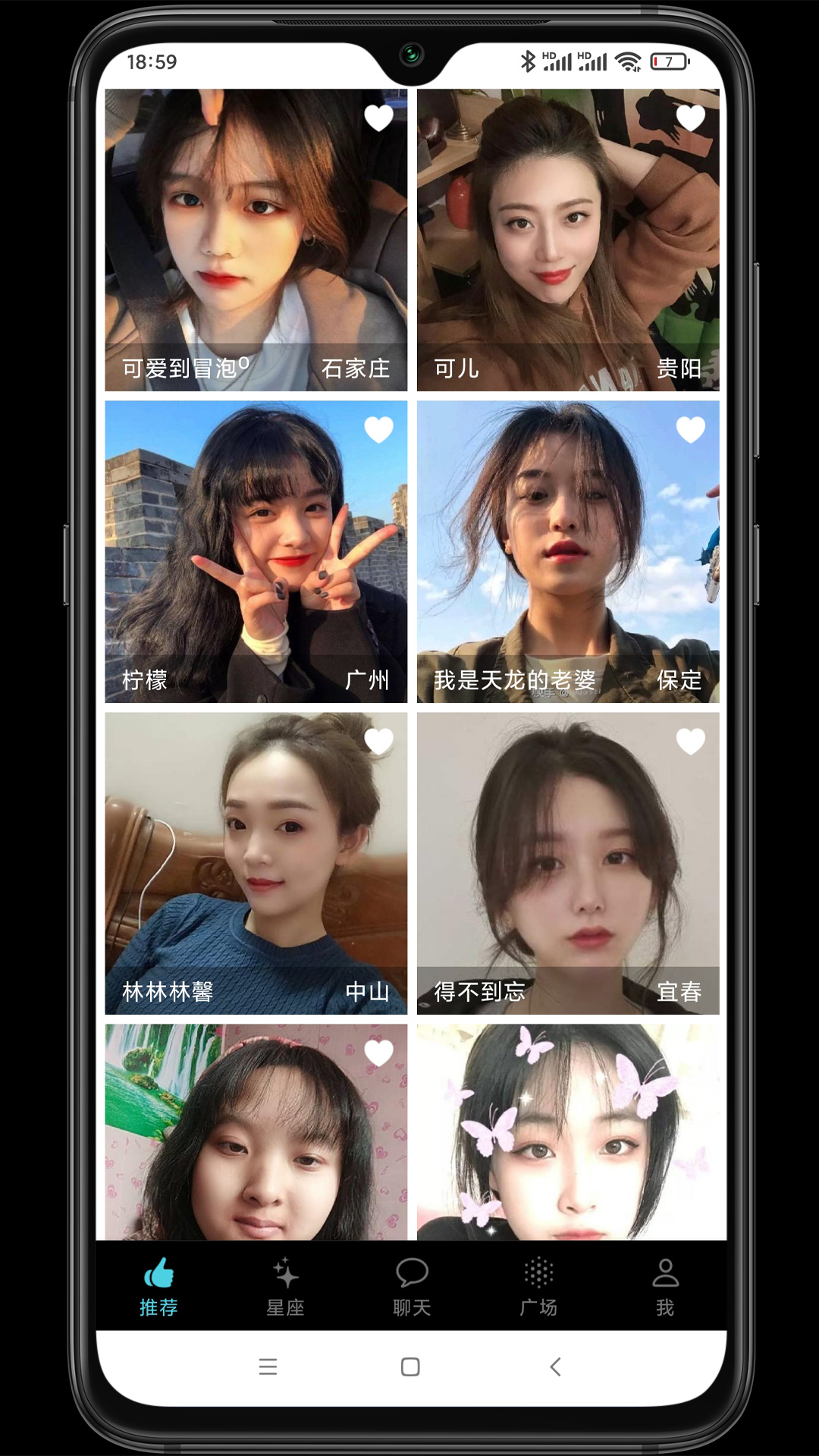The width and height of the screenshot is (819, 1456).
Task: Go to the 聊天 tab
Action: click(x=412, y=1286)
